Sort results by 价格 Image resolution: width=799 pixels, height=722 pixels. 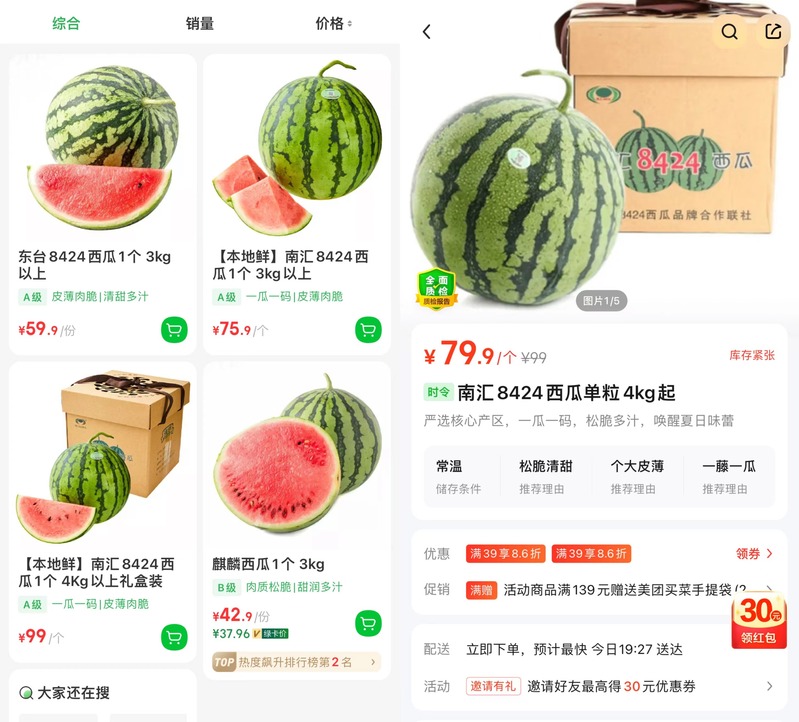[333, 23]
